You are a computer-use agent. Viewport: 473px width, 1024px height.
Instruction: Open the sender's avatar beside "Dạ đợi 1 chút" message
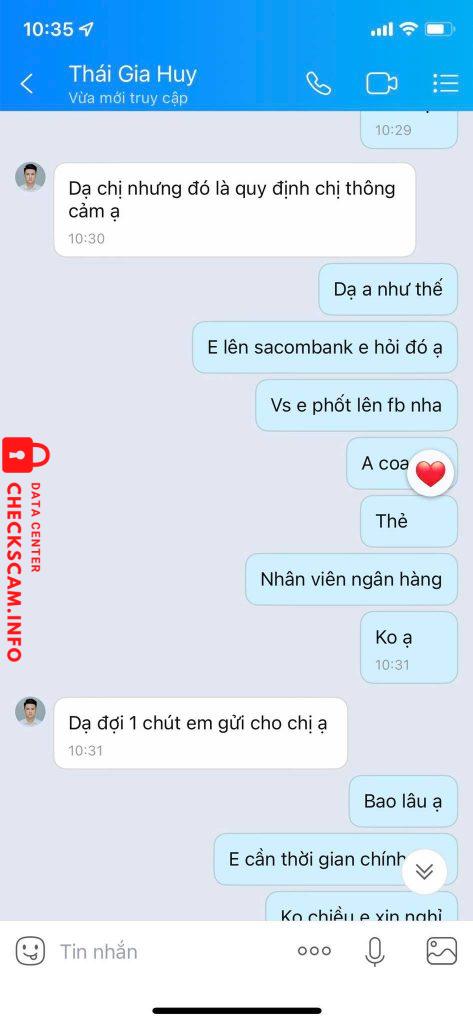30,712
